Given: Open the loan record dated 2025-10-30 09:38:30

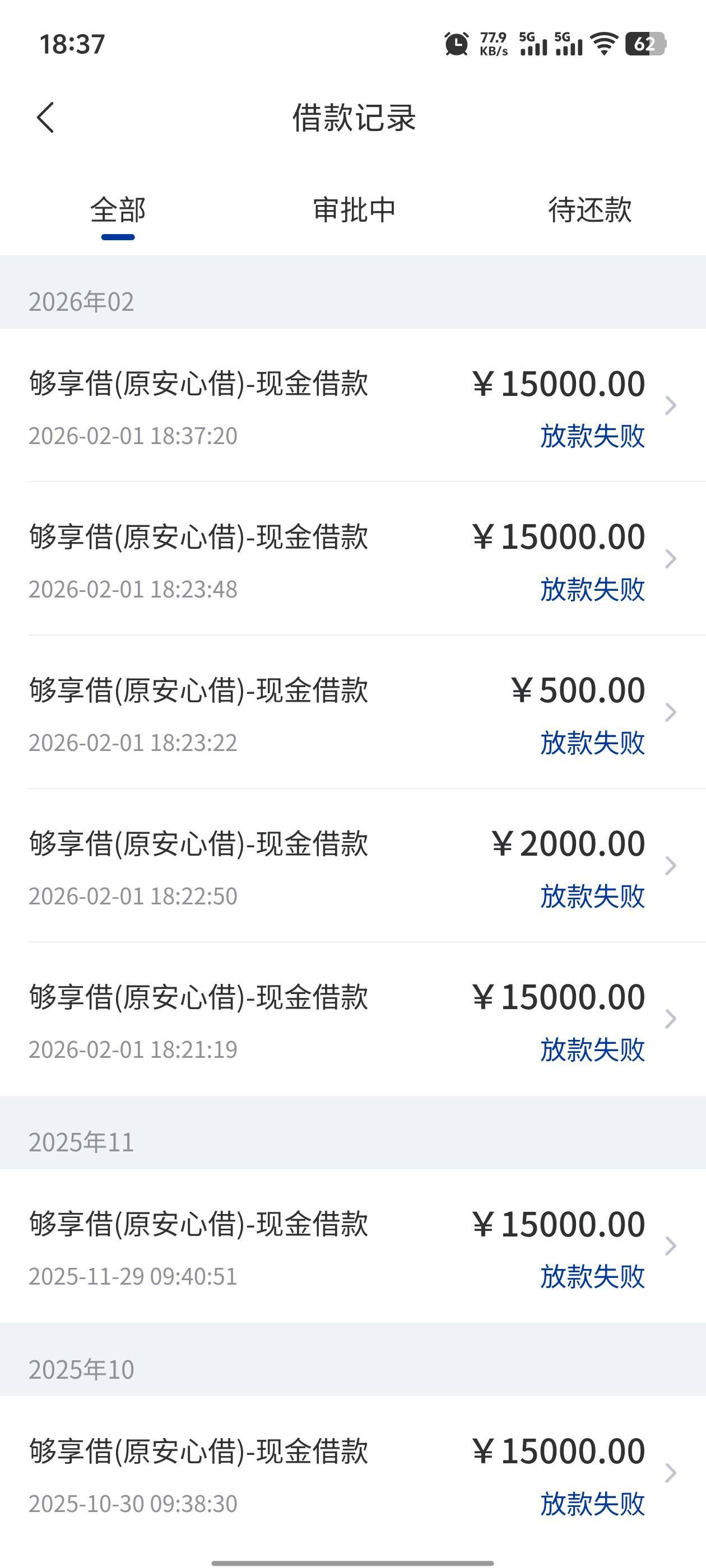Looking at the screenshot, I should coord(352,1473).
